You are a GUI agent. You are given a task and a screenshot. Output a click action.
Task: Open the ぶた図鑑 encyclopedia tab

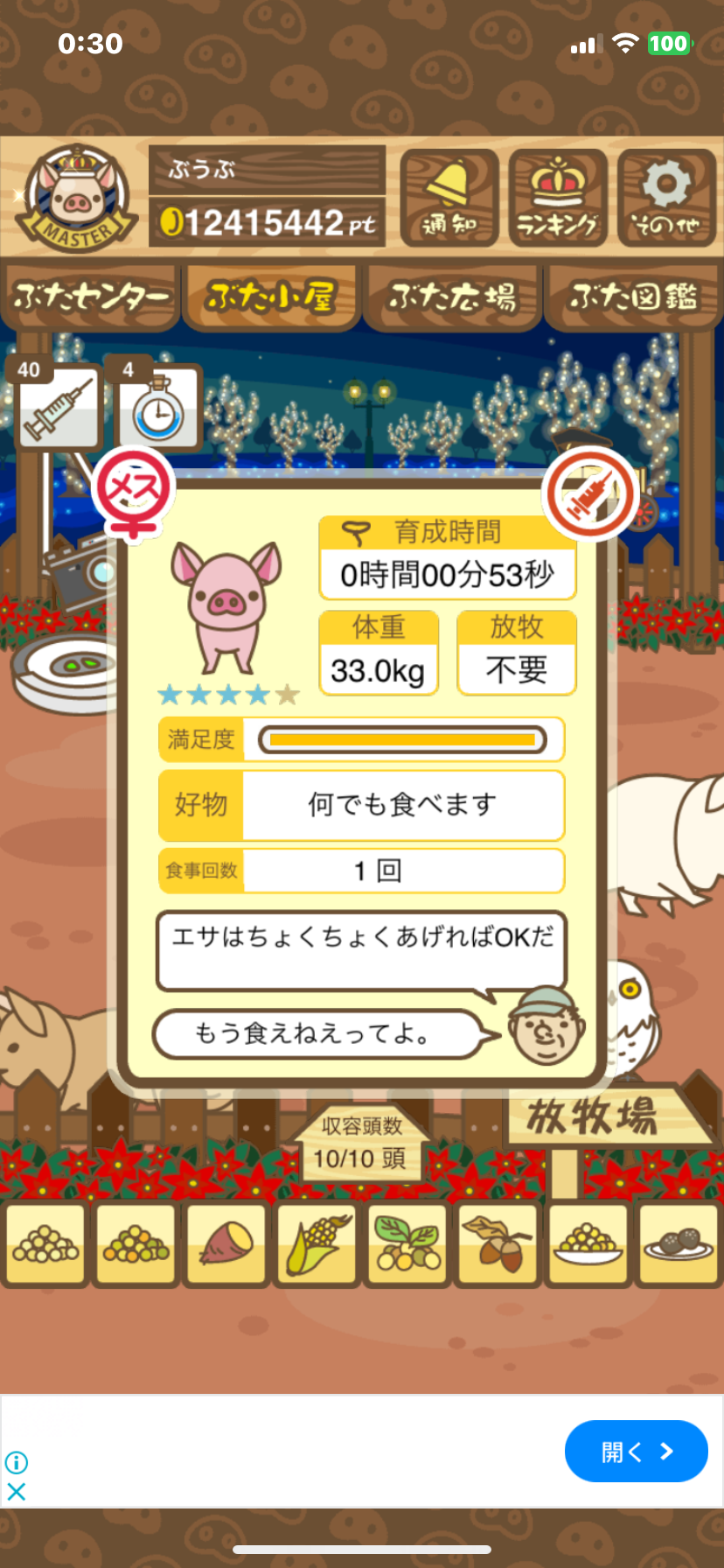pos(633,297)
